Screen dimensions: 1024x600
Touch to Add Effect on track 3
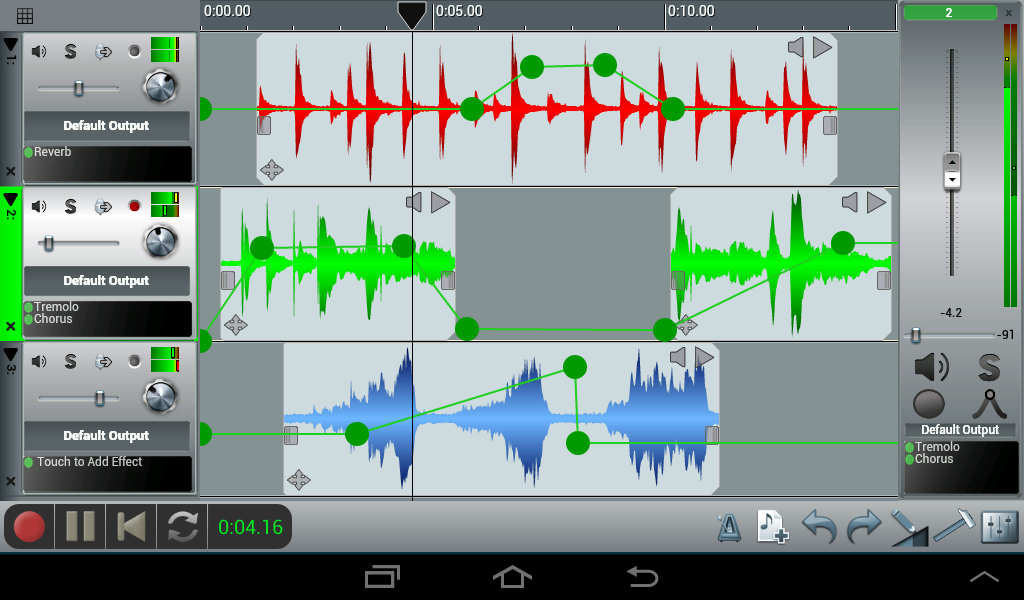90,462
